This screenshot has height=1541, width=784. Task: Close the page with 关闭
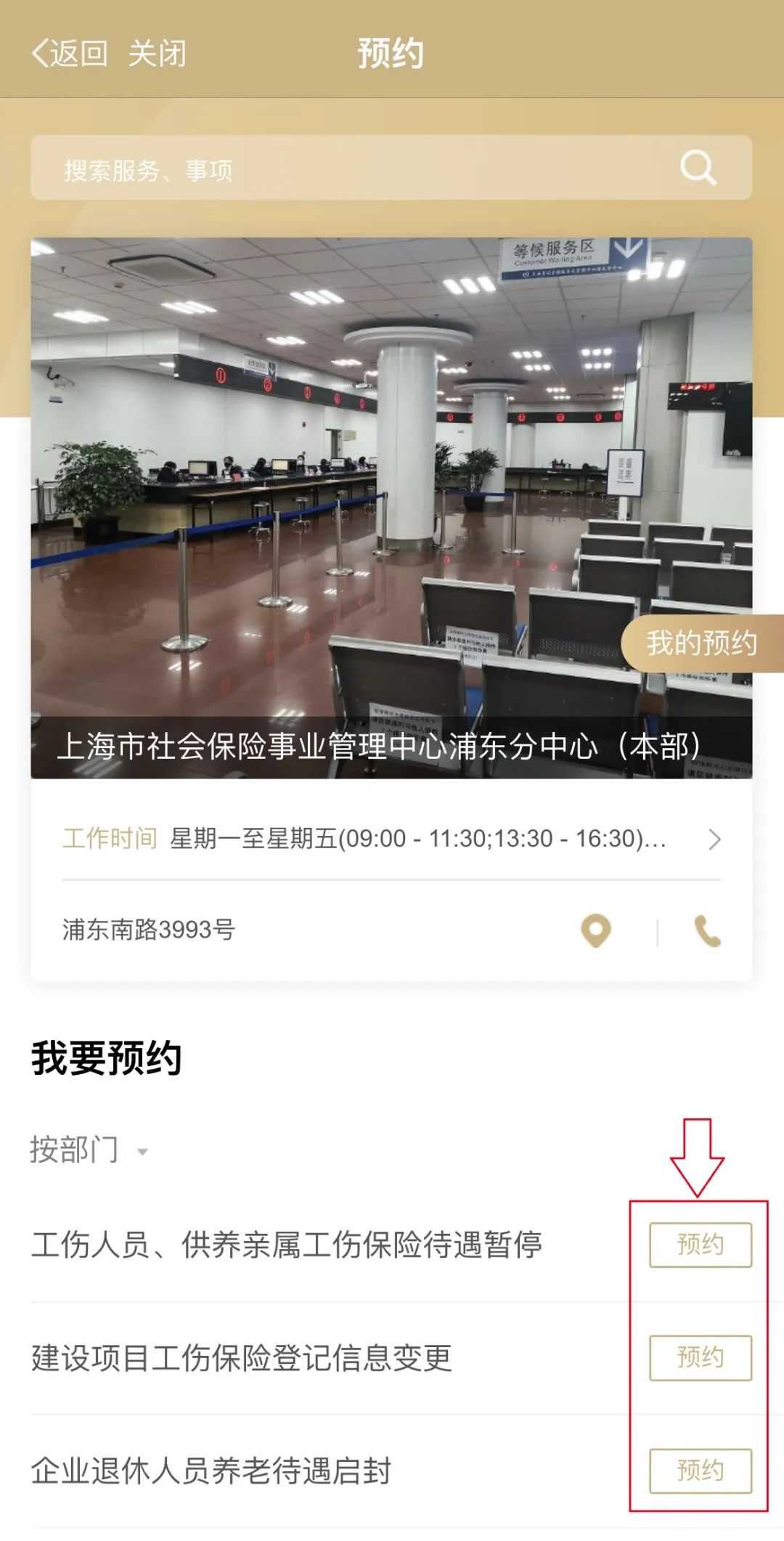point(157,54)
